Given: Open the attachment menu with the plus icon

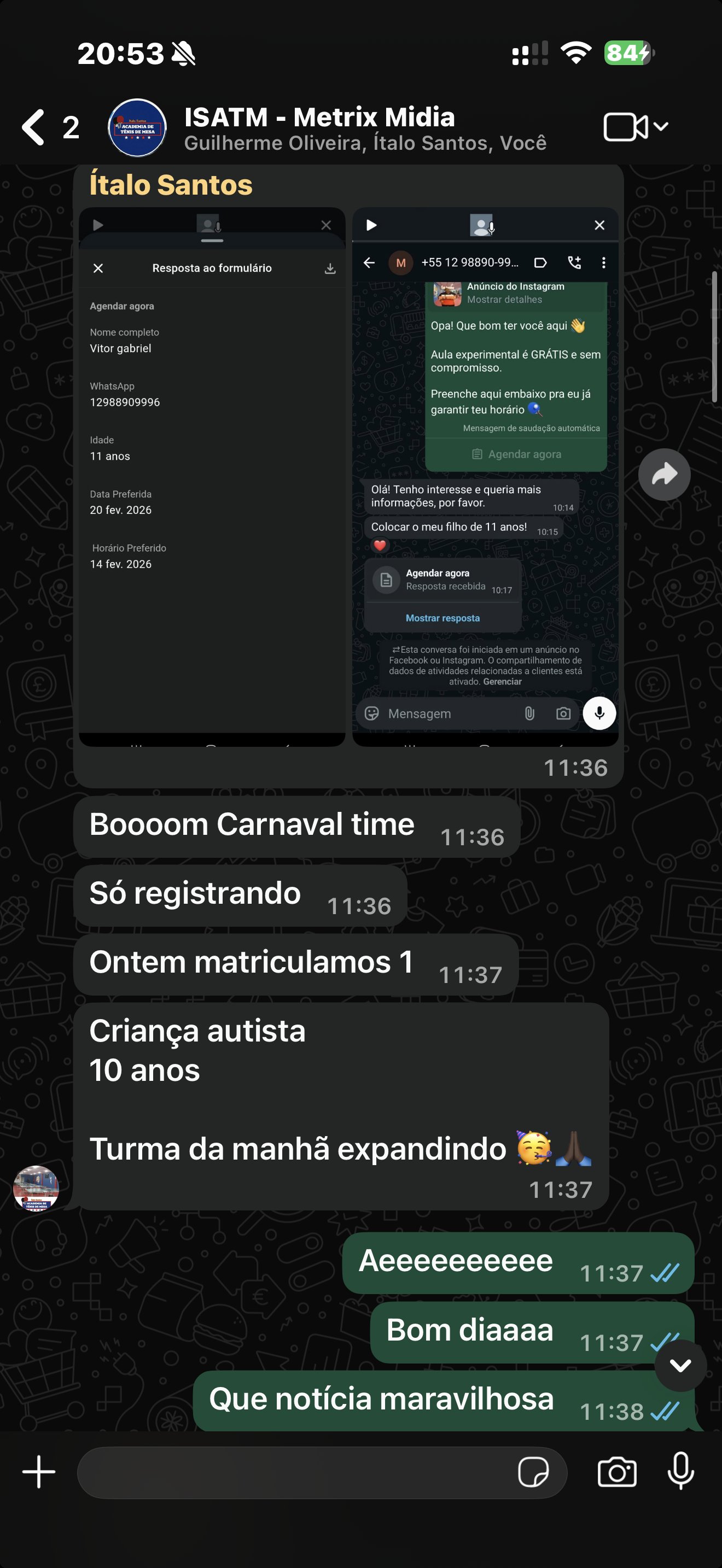Looking at the screenshot, I should click(38, 1472).
